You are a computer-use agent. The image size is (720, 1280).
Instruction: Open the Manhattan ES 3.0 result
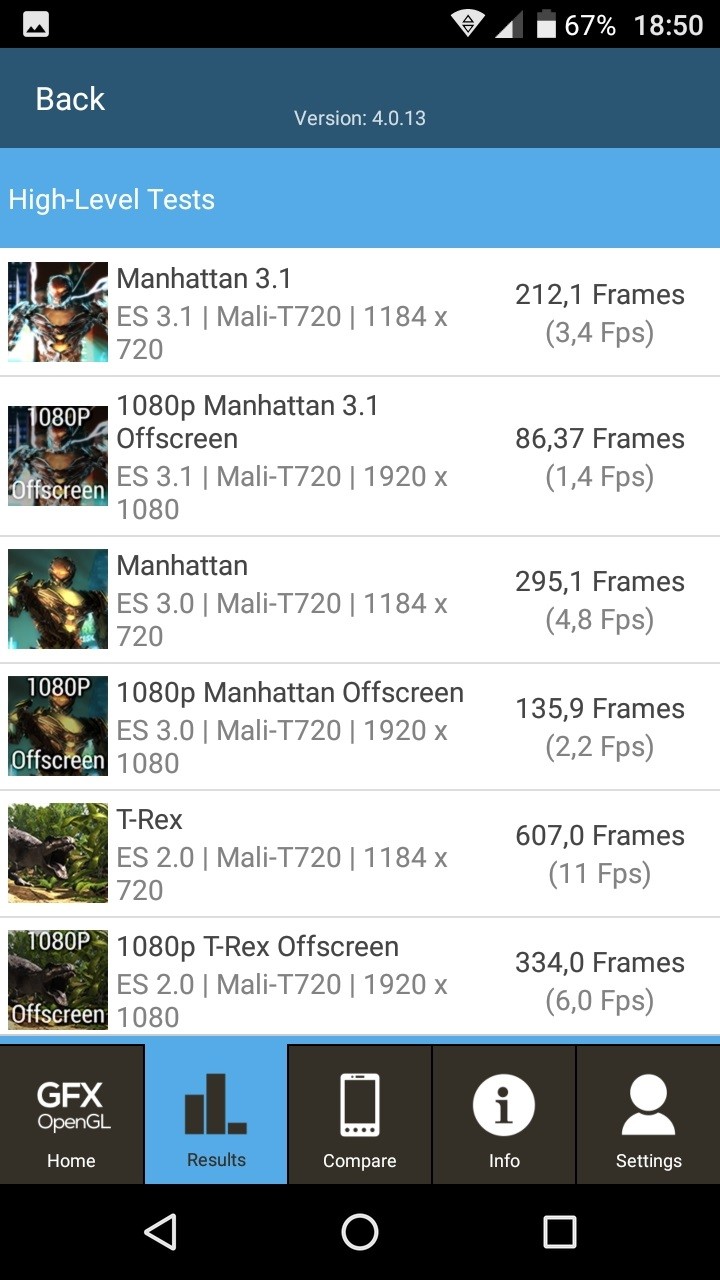[360, 600]
